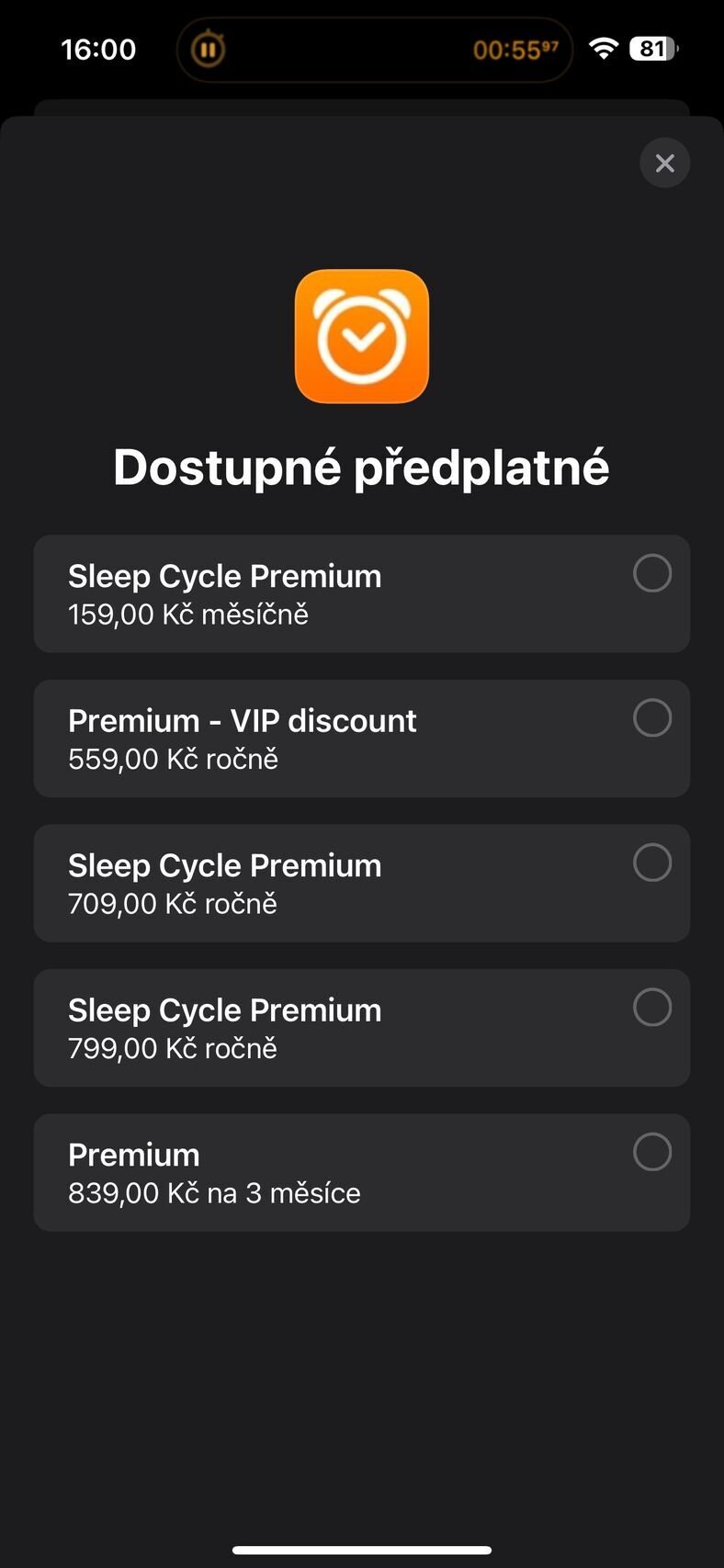Tap the Sleep Cycle alarm clock app icon
The height and width of the screenshot is (1568, 724).
(x=362, y=336)
